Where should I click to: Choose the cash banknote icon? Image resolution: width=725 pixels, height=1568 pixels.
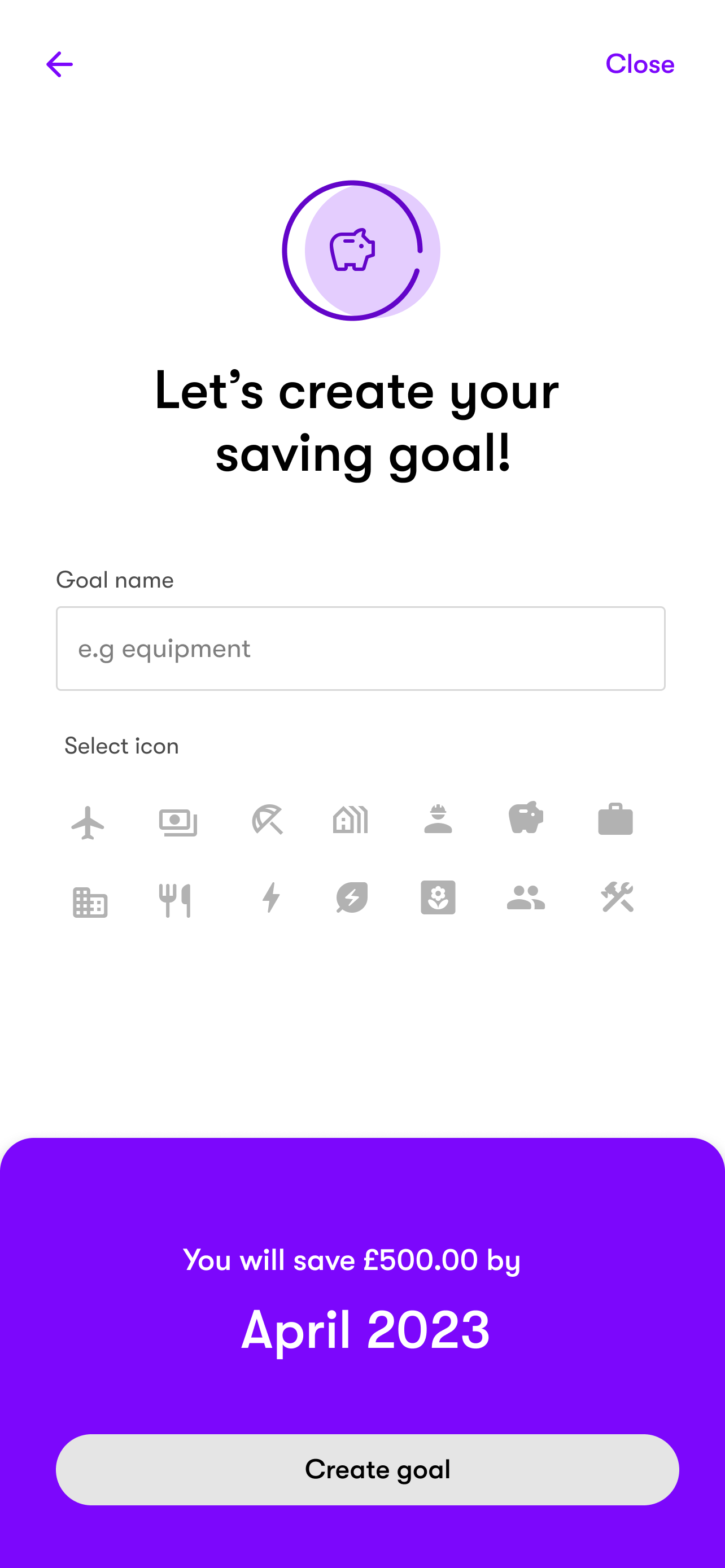(178, 822)
